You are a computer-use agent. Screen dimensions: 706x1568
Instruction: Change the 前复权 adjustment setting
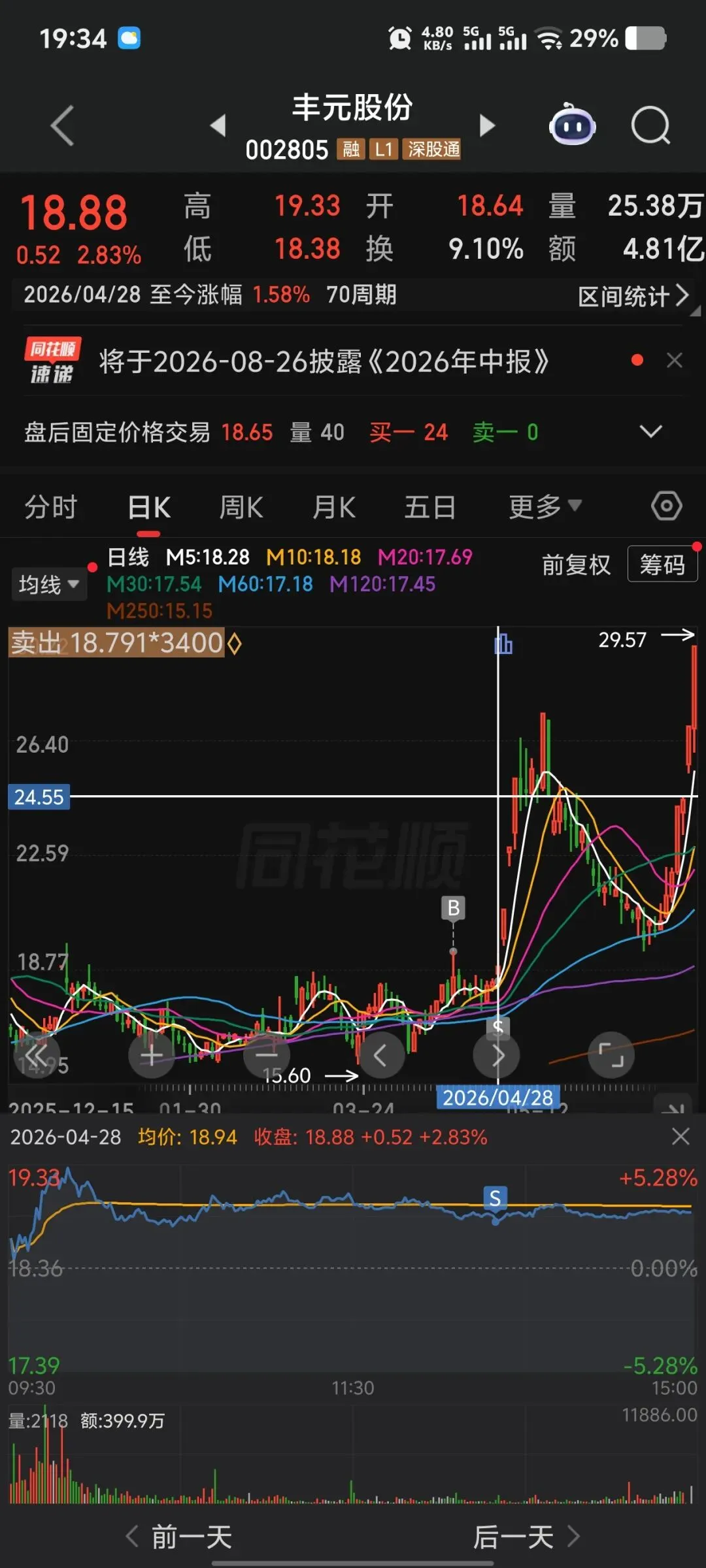pos(576,564)
